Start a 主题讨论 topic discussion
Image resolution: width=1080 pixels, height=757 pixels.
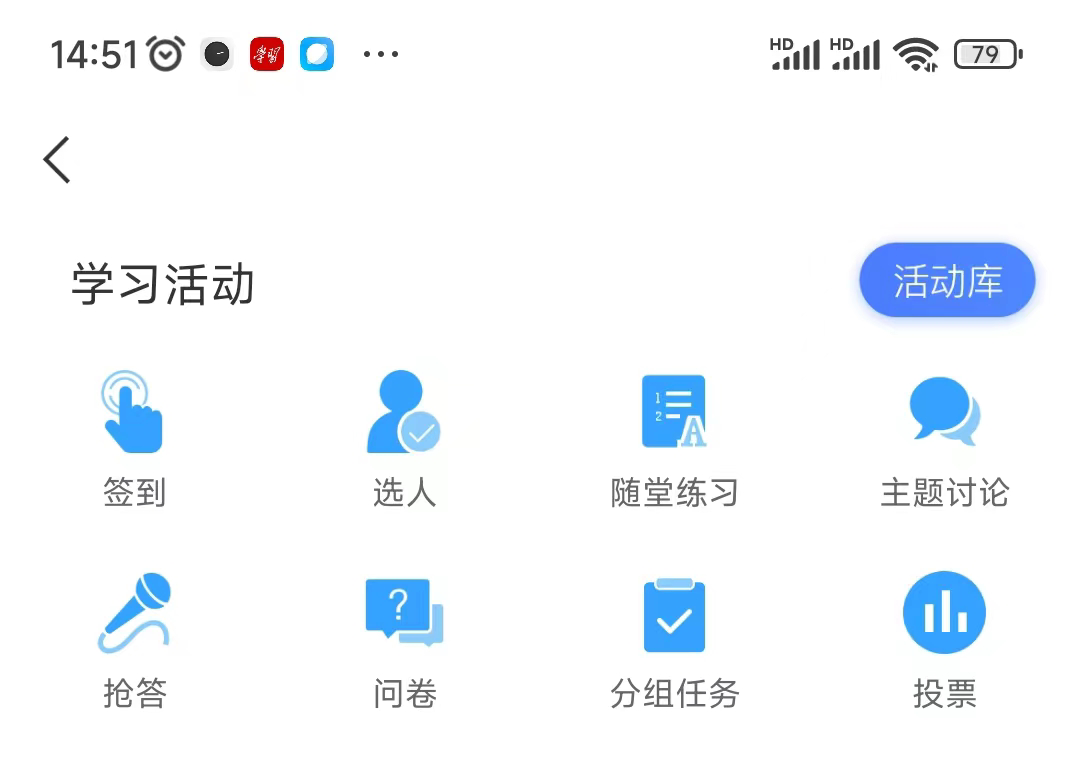(944, 436)
